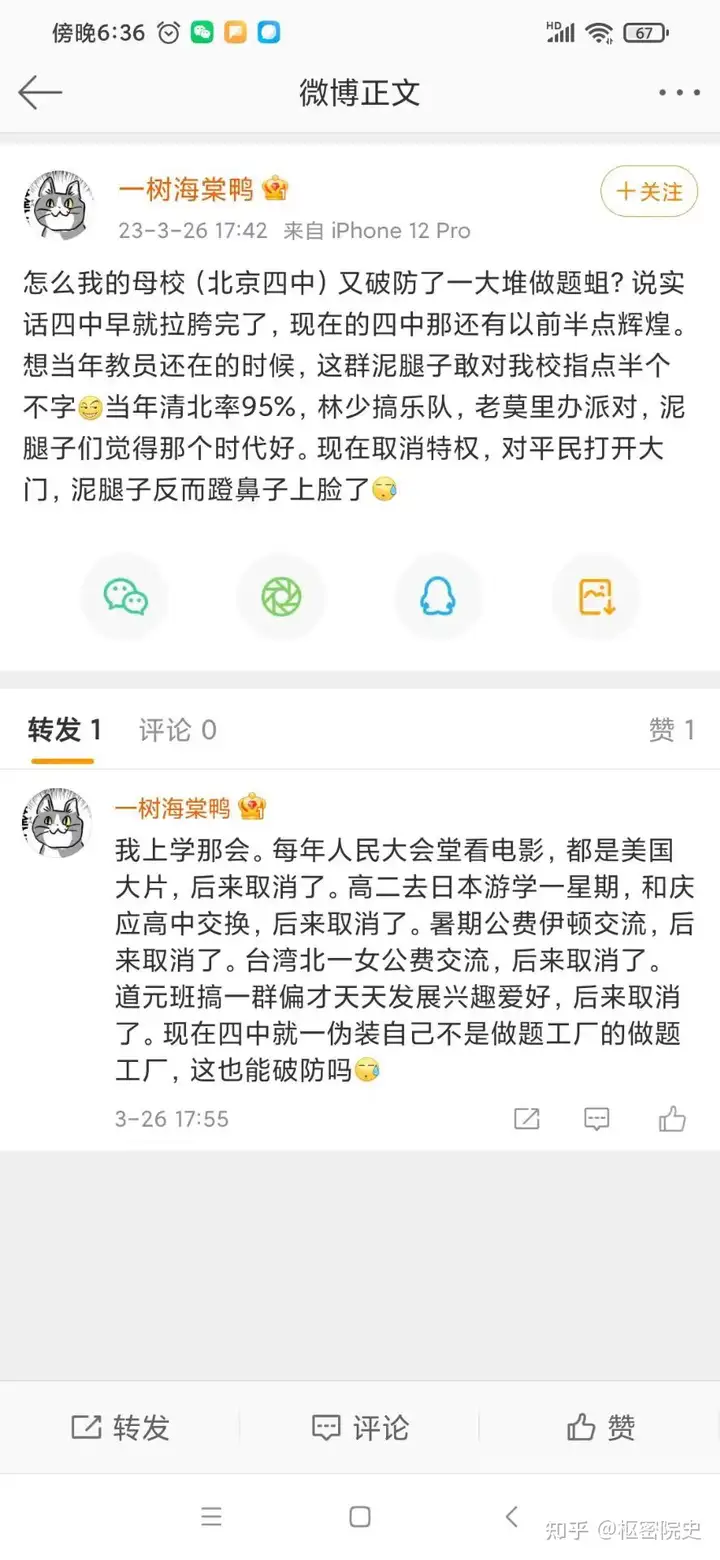This screenshot has width=720, height=1560.
Task: View the 赞 1 likes list
Action: tap(671, 731)
